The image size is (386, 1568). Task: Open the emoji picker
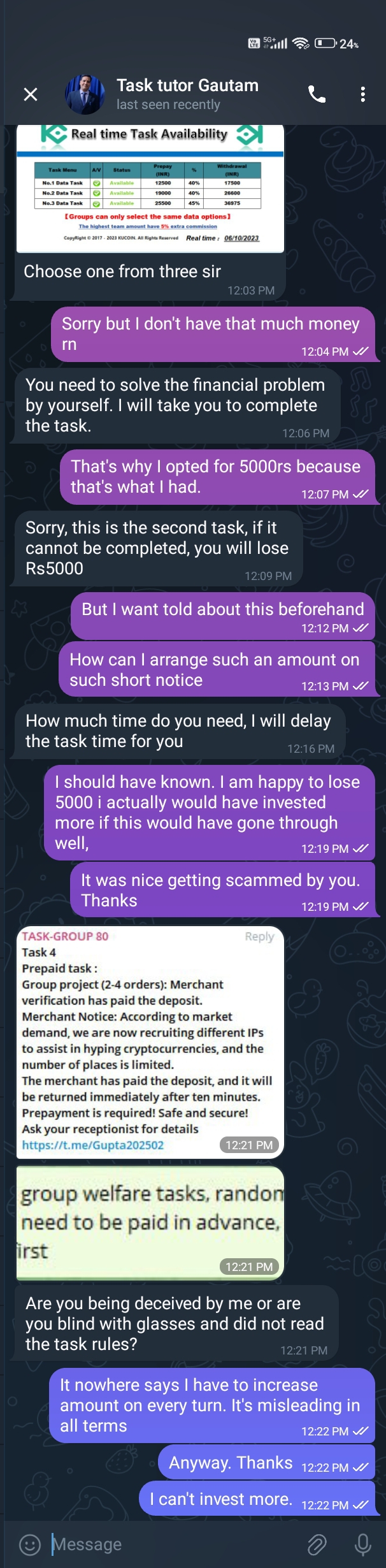coord(30,1544)
